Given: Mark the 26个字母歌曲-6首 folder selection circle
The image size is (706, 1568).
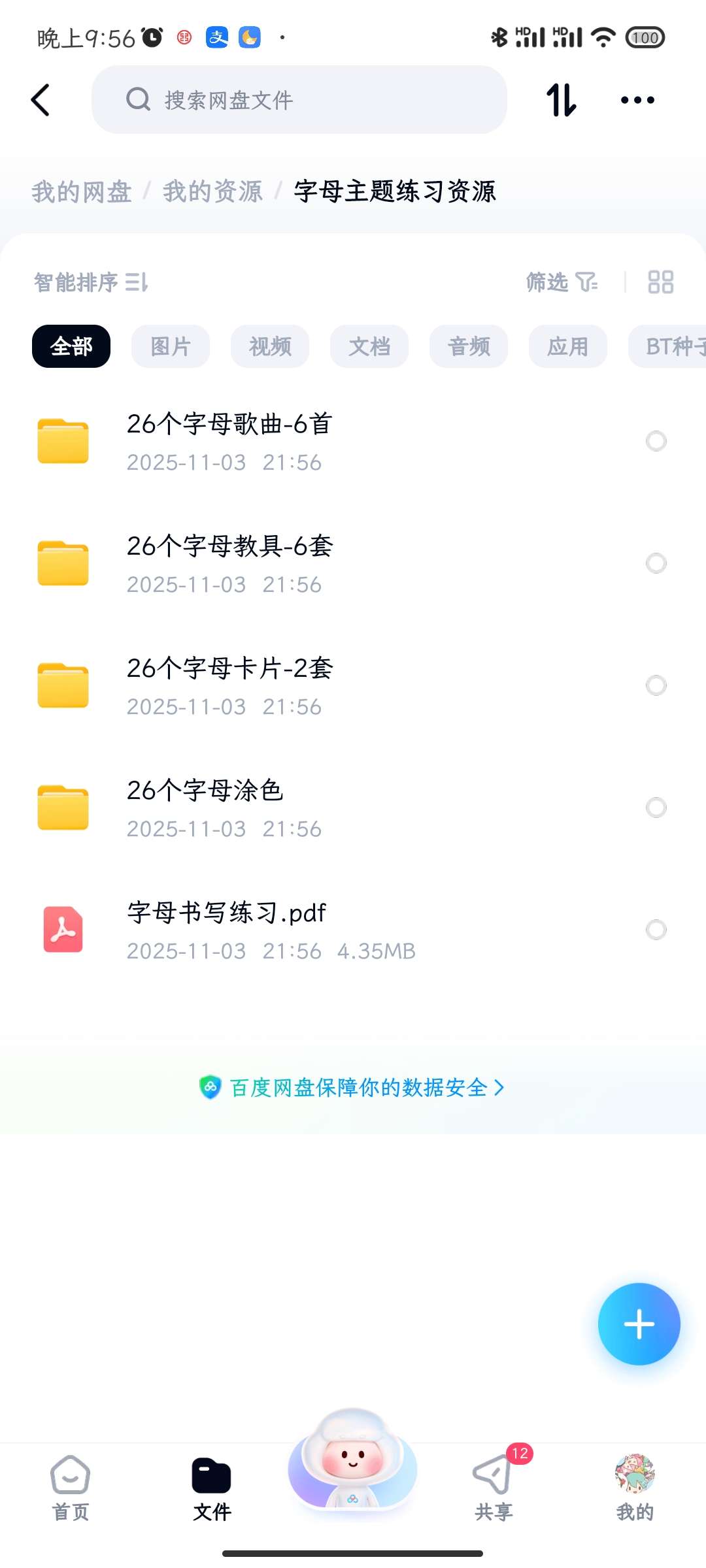Looking at the screenshot, I should coord(656,442).
